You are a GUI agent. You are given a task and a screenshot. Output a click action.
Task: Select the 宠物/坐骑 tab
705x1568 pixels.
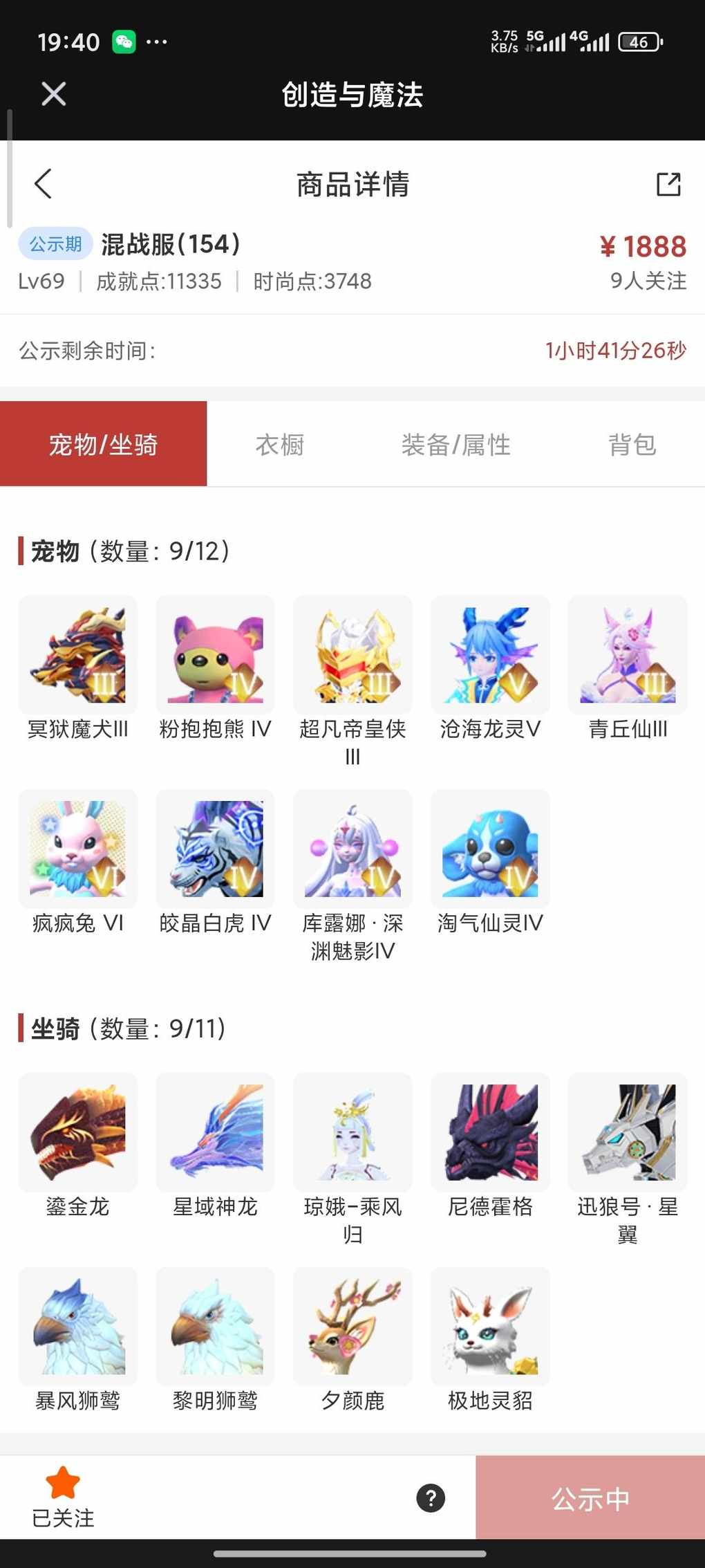pos(104,445)
